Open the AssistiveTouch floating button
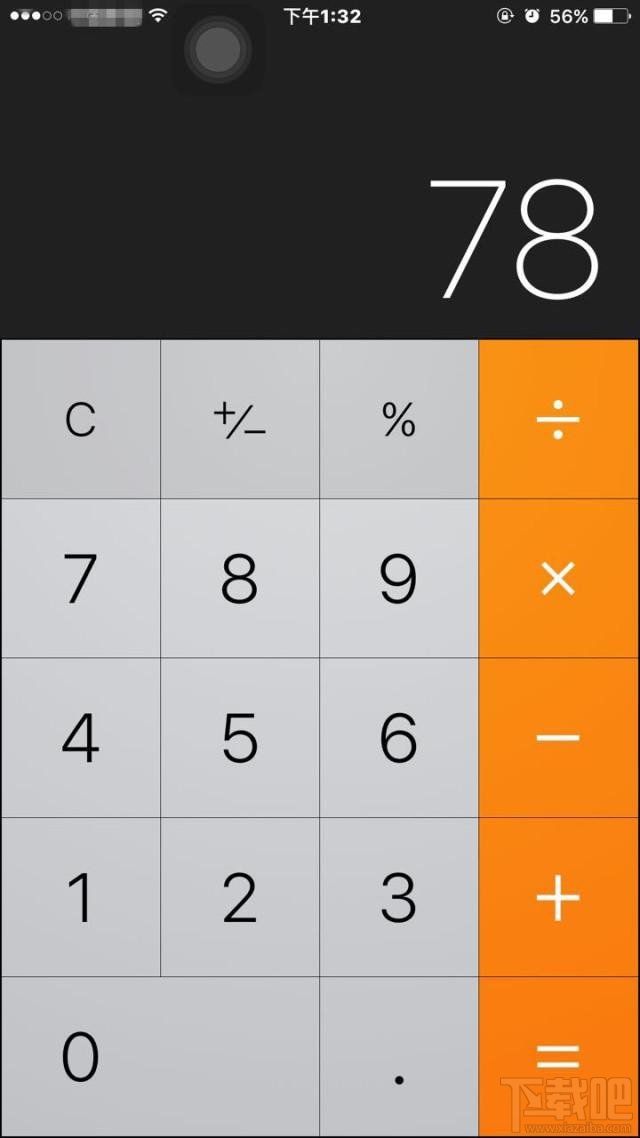640x1138 pixels. coord(218,48)
